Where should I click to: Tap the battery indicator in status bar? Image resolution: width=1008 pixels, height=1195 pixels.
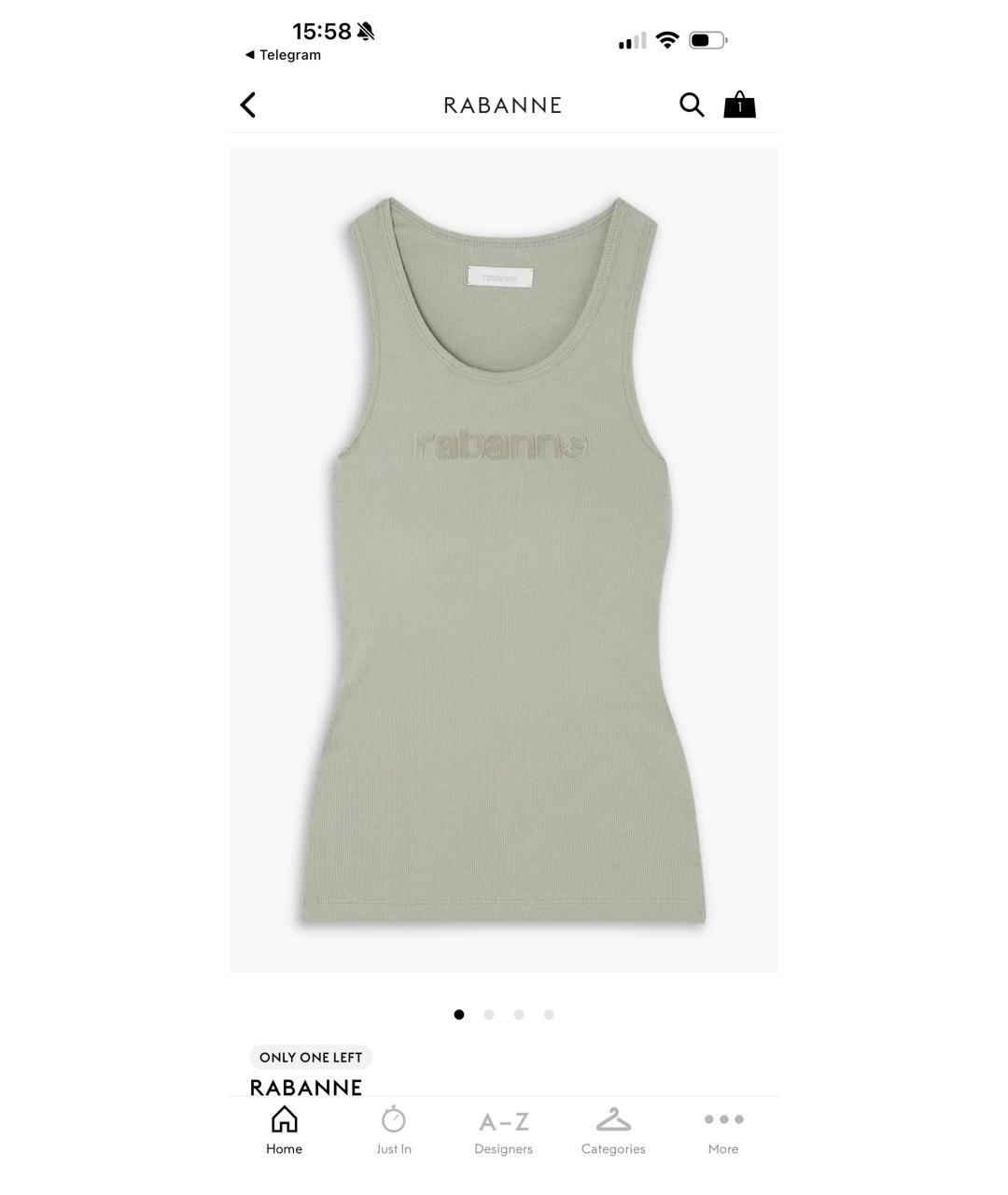click(x=707, y=39)
